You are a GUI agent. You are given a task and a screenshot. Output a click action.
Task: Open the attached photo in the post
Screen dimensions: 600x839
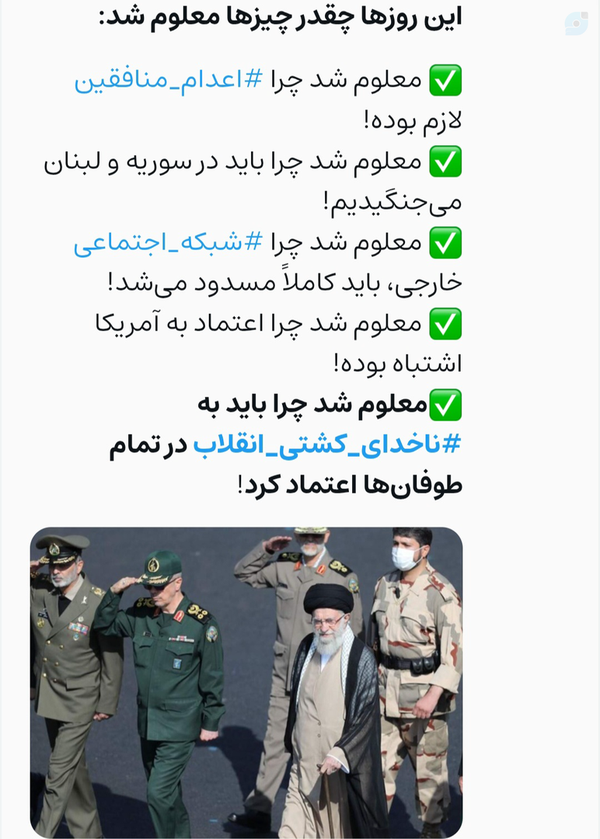click(x=246, y=682)
